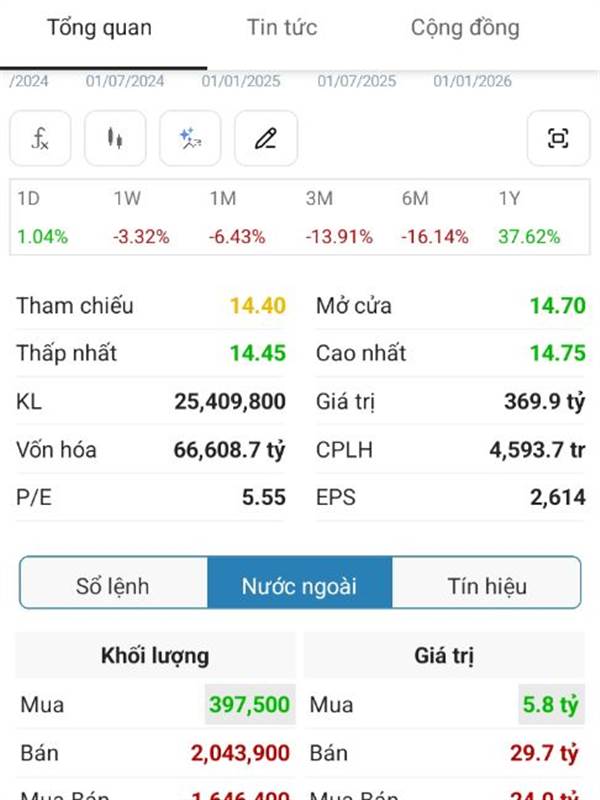The width and height of the screenshot is (600, 800).
Task: Switch to the Sổ lệnh segment
Action: 113,586
